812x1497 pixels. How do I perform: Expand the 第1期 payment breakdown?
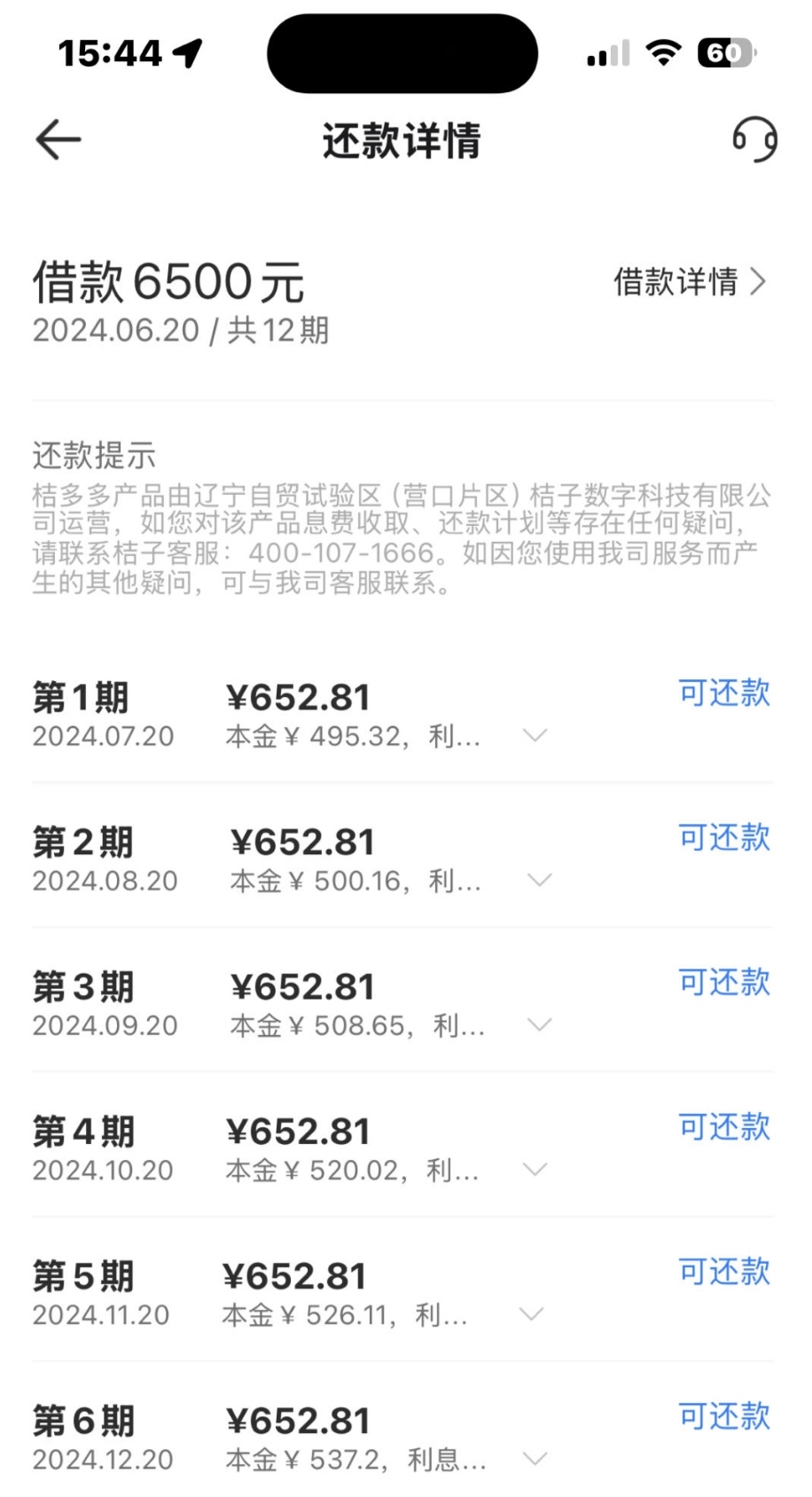tap(535, 735)
